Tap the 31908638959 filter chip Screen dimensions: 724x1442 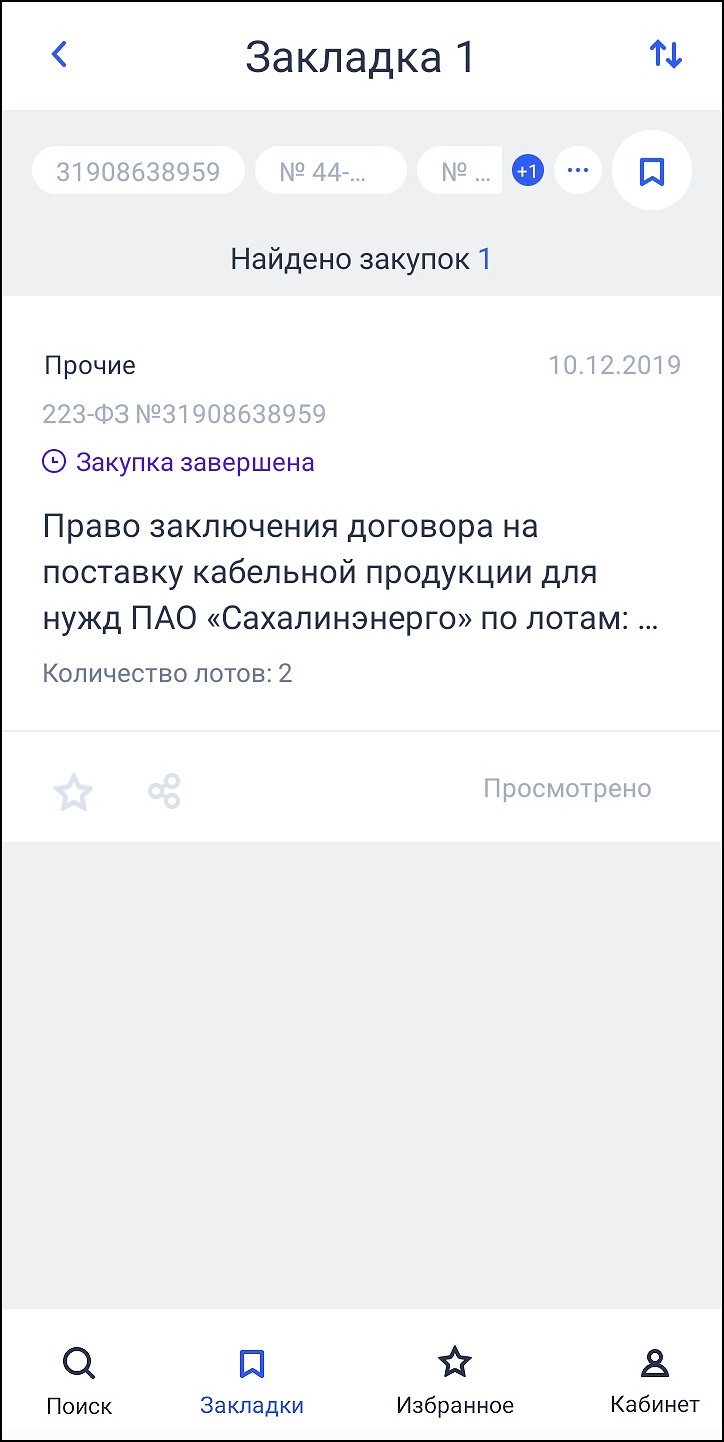point(138,172)
